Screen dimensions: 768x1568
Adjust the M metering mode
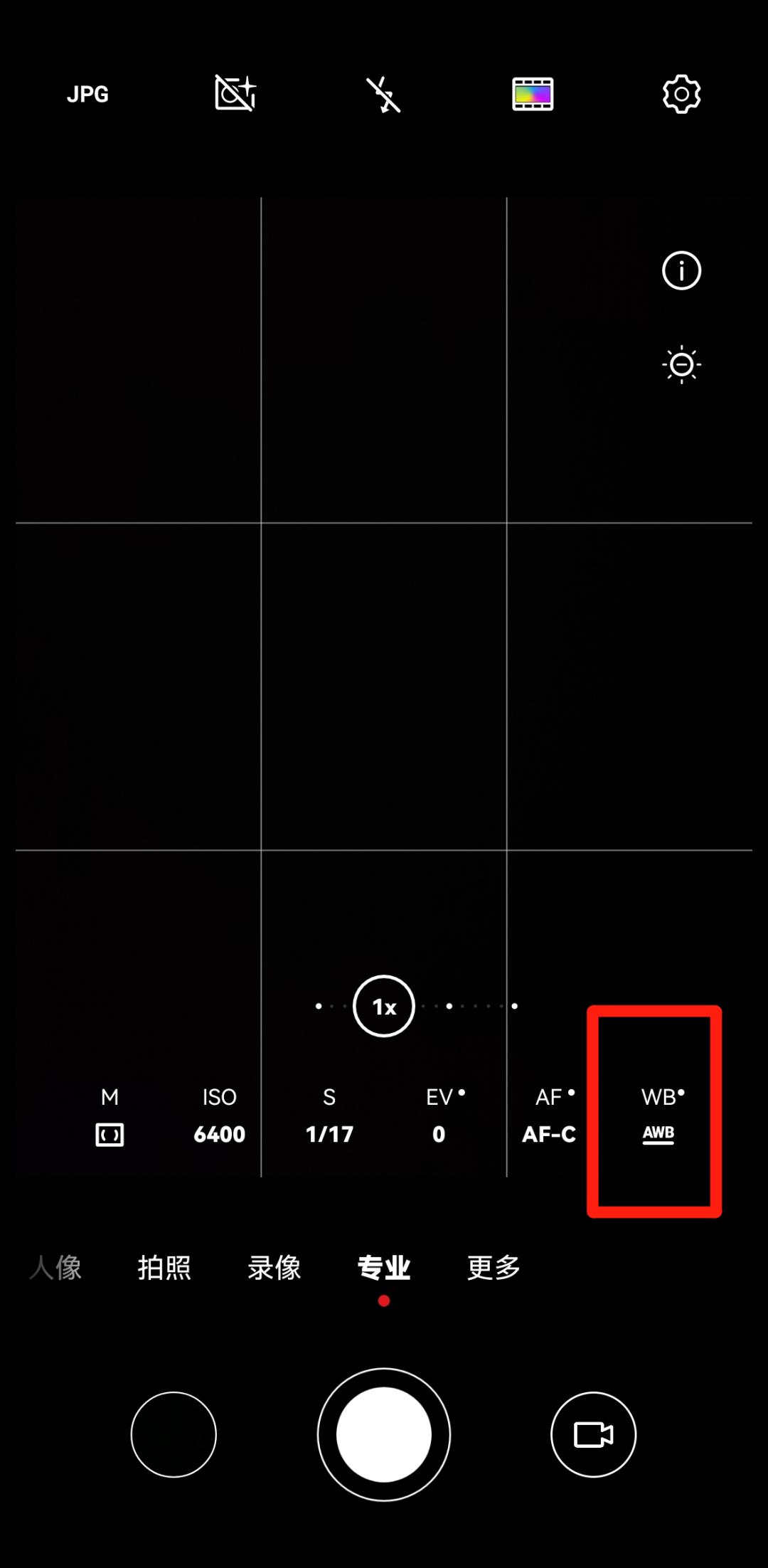(110, 1116)
